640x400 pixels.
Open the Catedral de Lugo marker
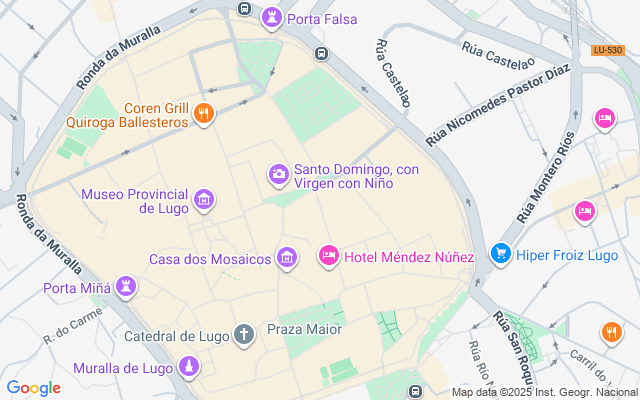[243, 334]
